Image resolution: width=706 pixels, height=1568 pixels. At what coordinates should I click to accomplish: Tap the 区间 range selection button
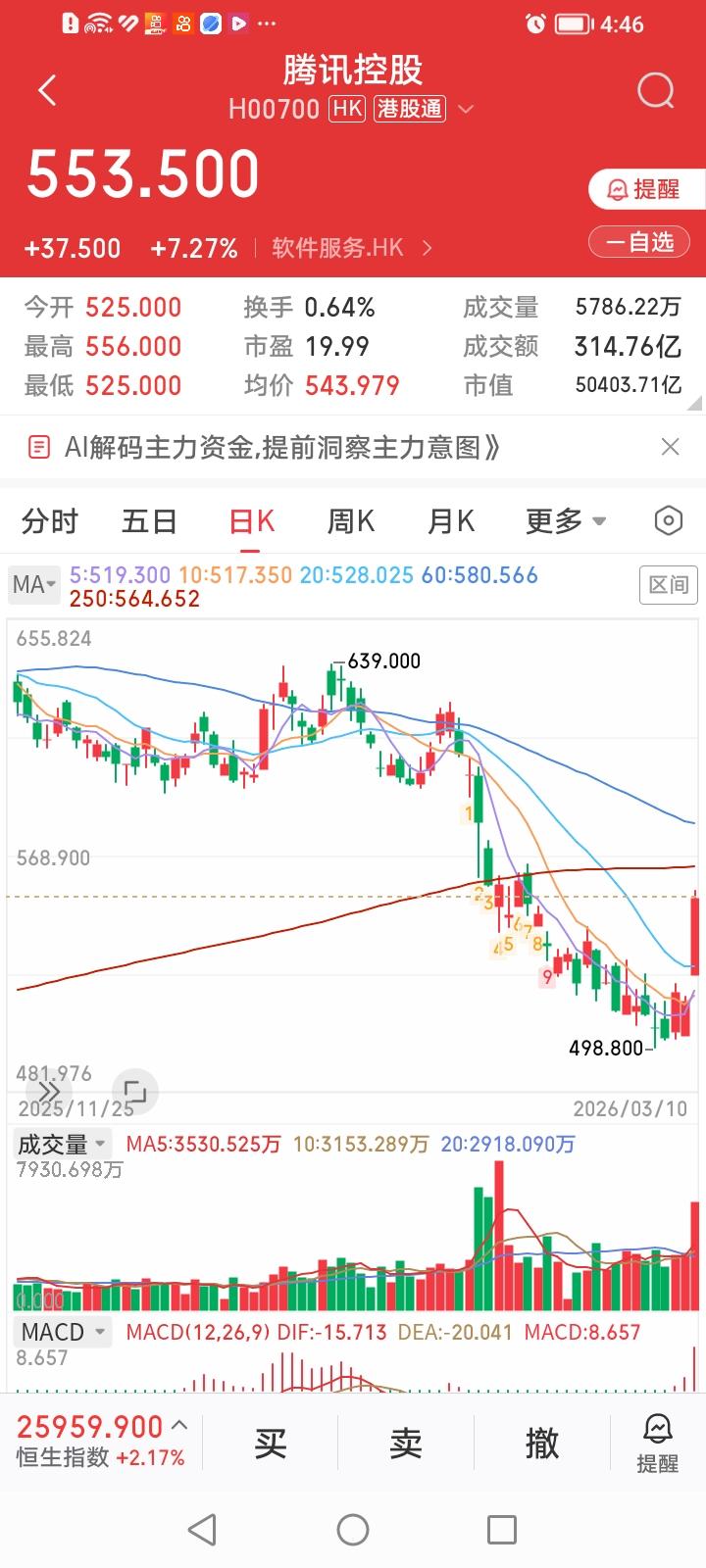click(668, 584)
